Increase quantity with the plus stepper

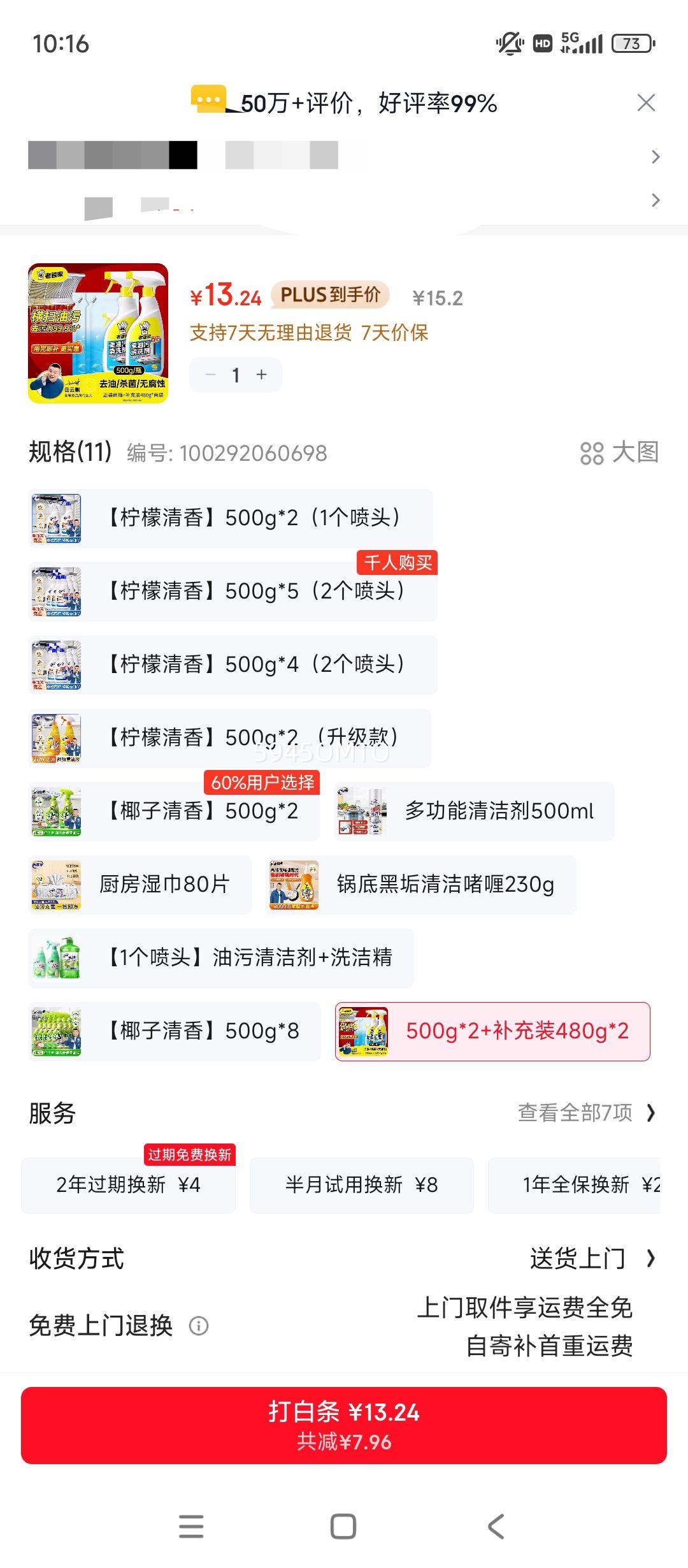pos(261,375)
